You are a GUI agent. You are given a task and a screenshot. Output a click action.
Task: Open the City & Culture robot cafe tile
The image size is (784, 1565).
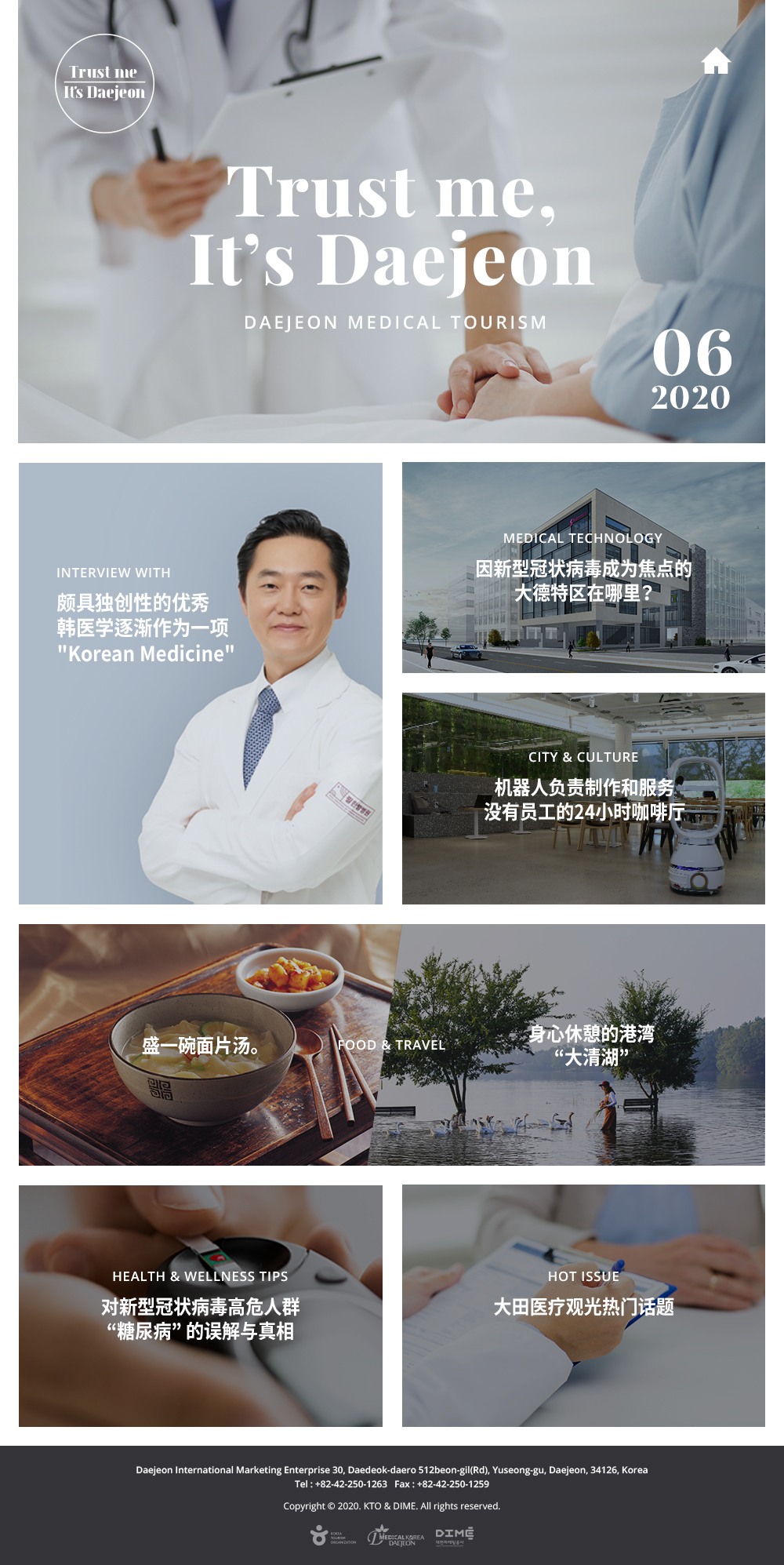coord(583,799)
